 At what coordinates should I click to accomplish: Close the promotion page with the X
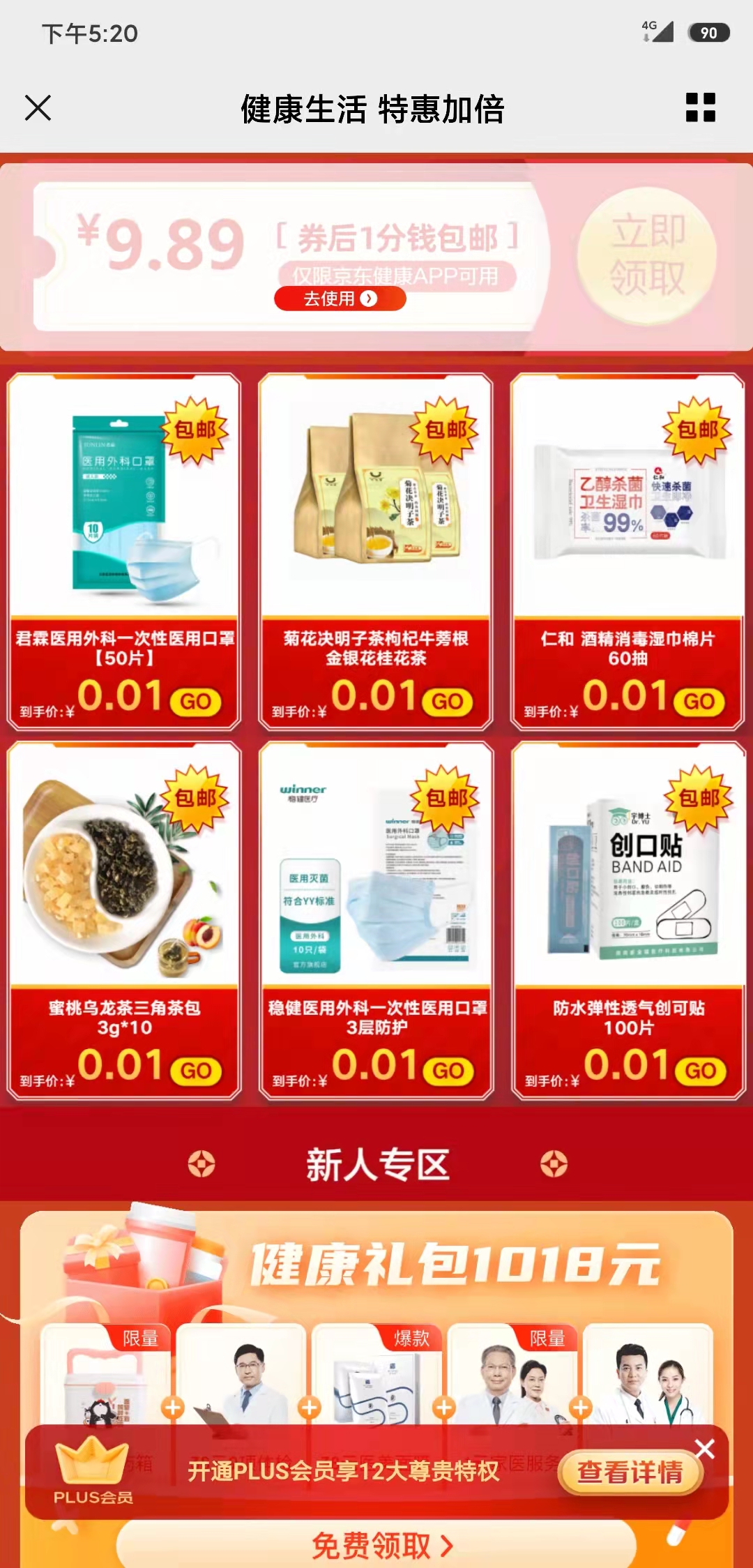tap(38, 108)
